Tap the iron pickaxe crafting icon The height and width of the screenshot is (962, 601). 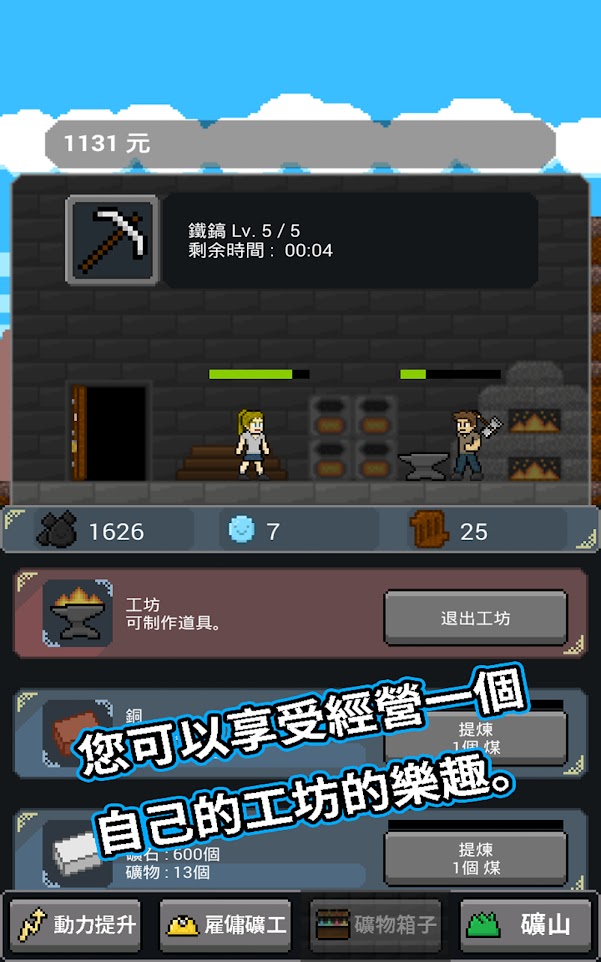[x=112, y=240]
